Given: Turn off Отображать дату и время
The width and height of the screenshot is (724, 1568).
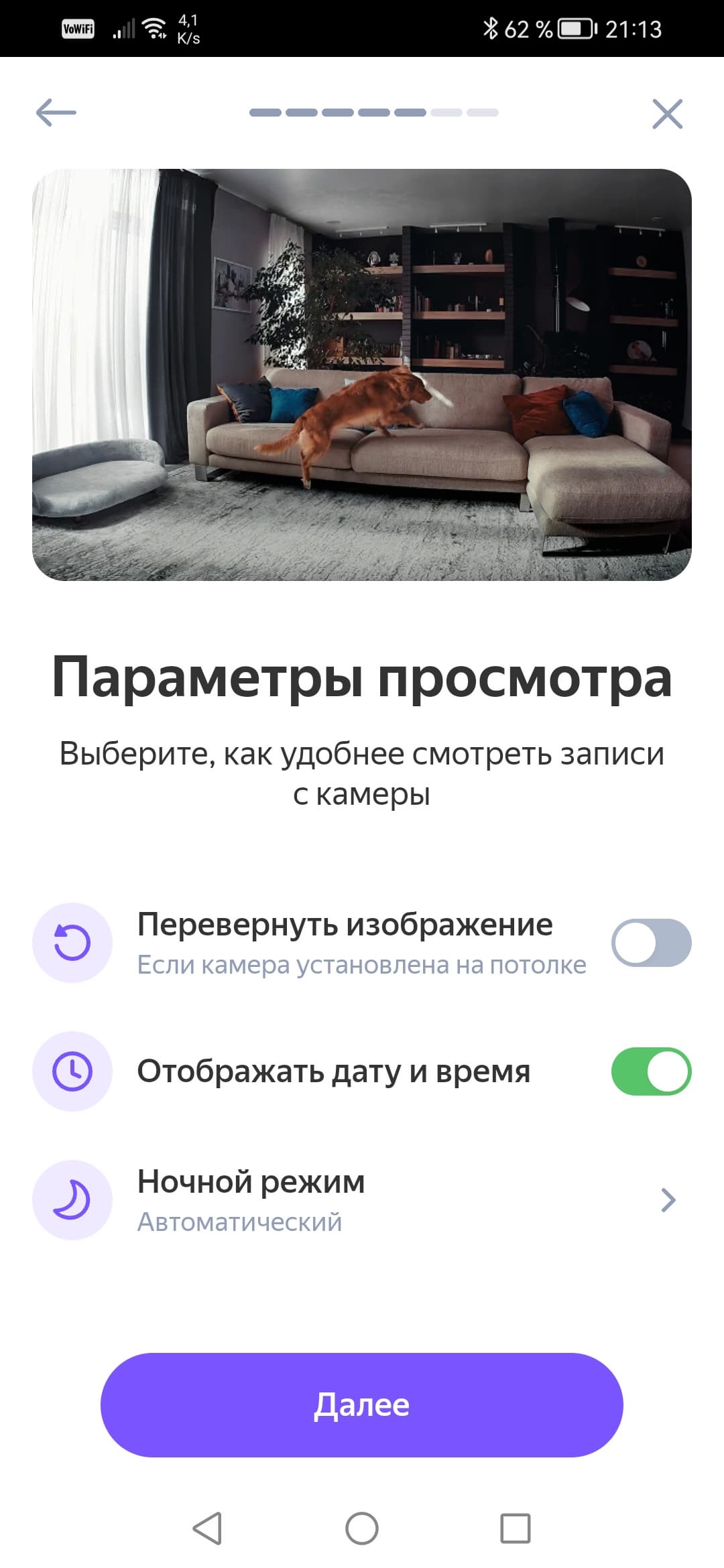Looking at the screenshot, I should tap(650, 1071).
